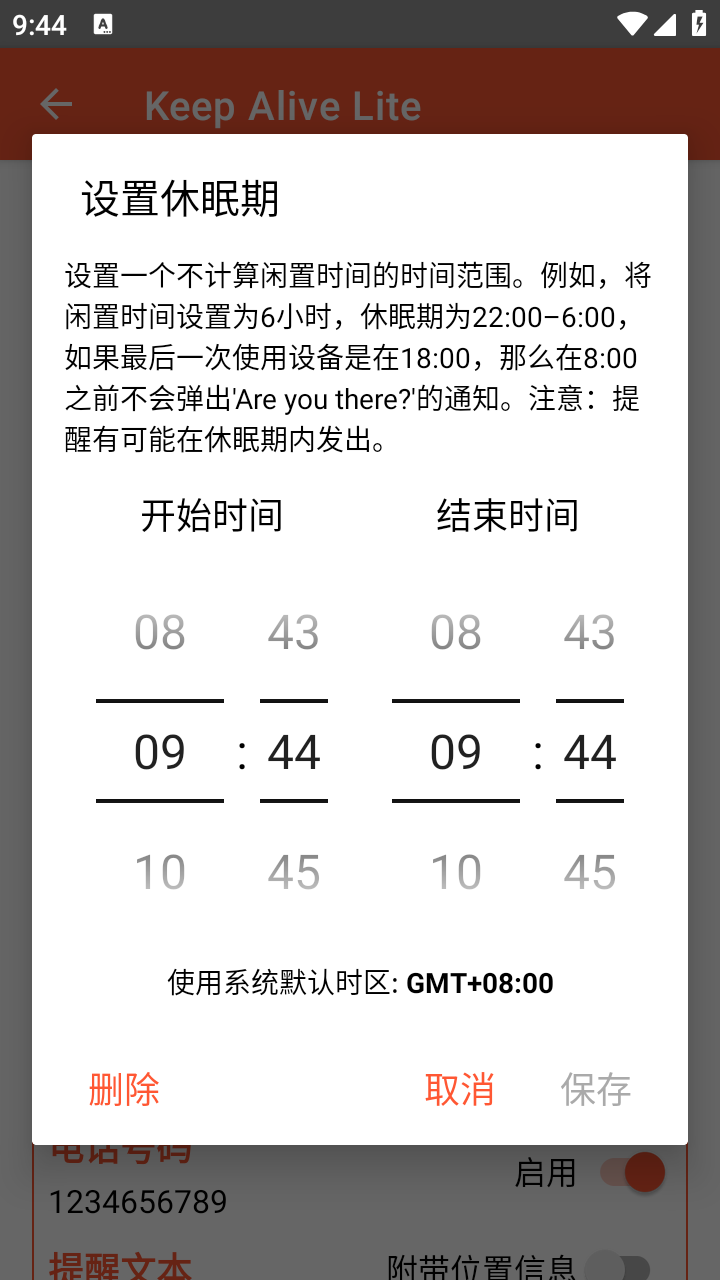The image size is (720, 1280).
Task: Tap 取消 to cancel the dialog
Action: pos(459,1089)
